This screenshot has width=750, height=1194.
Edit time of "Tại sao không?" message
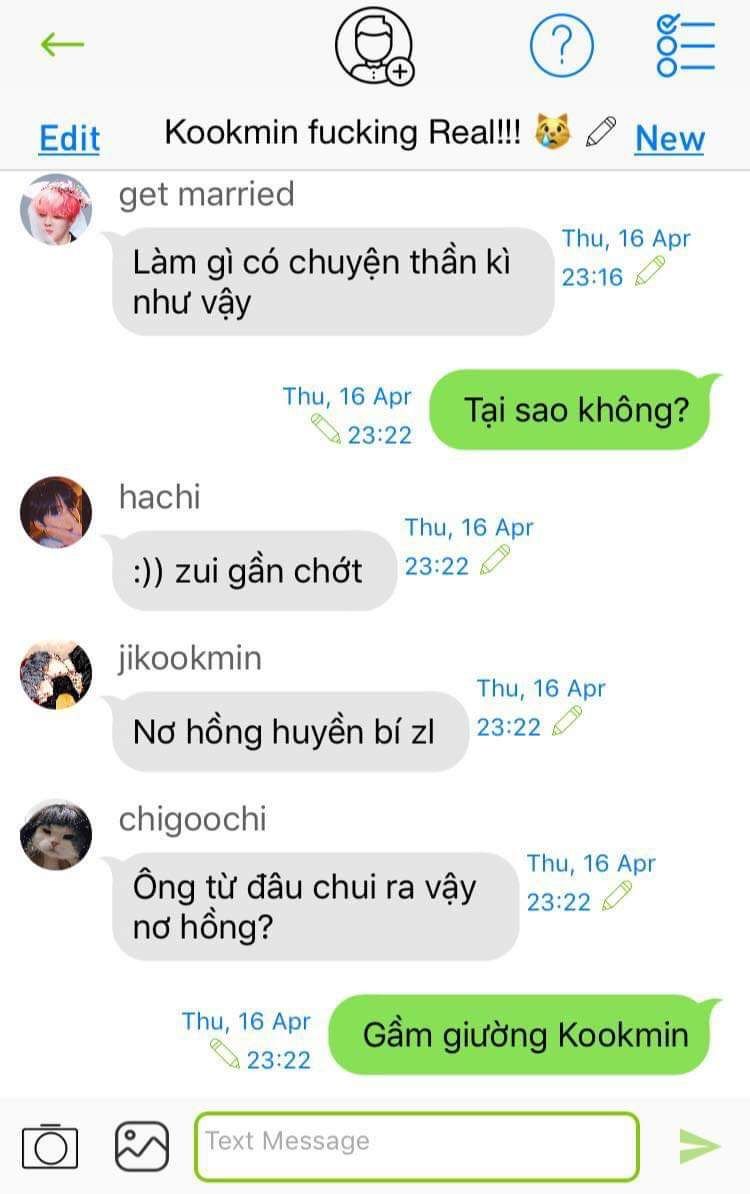[x=327, y=431]
